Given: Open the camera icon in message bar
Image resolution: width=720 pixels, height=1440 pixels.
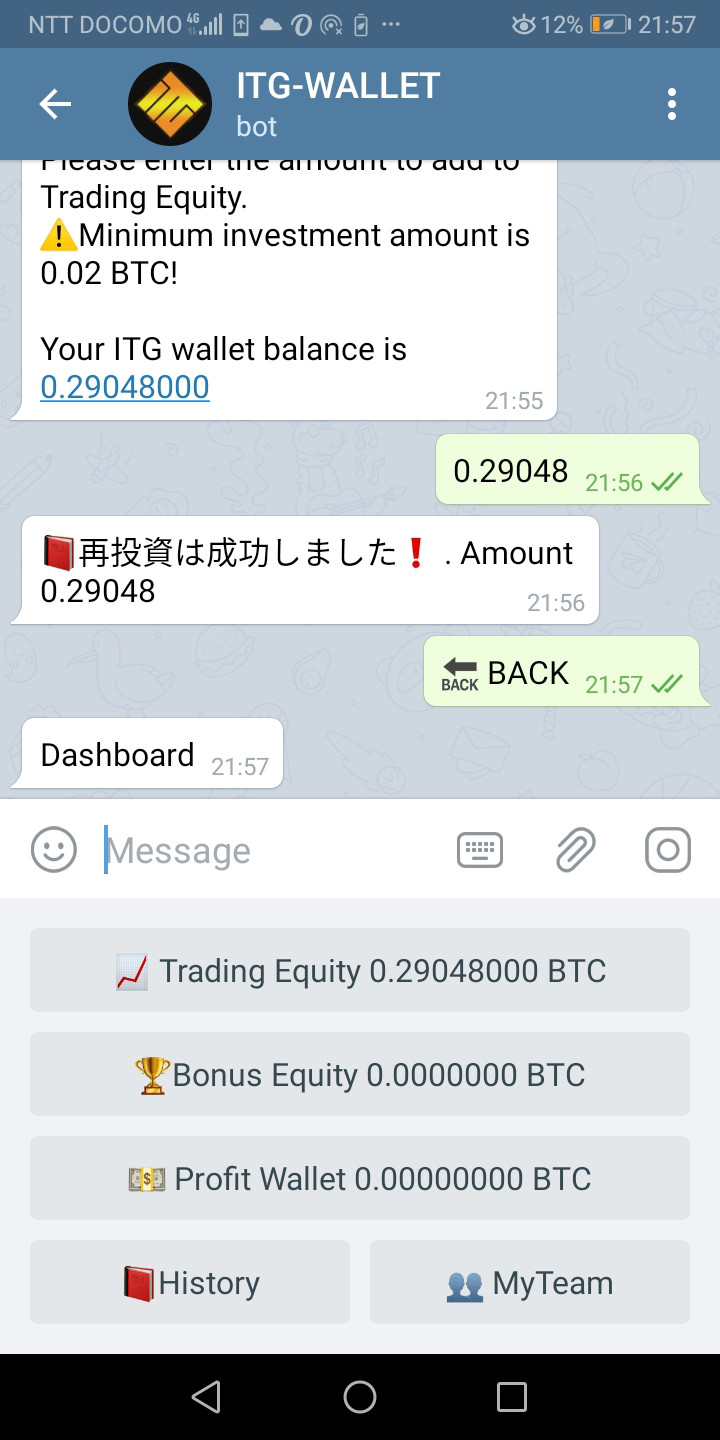Looking at the screenshot, I should (668, 851).
